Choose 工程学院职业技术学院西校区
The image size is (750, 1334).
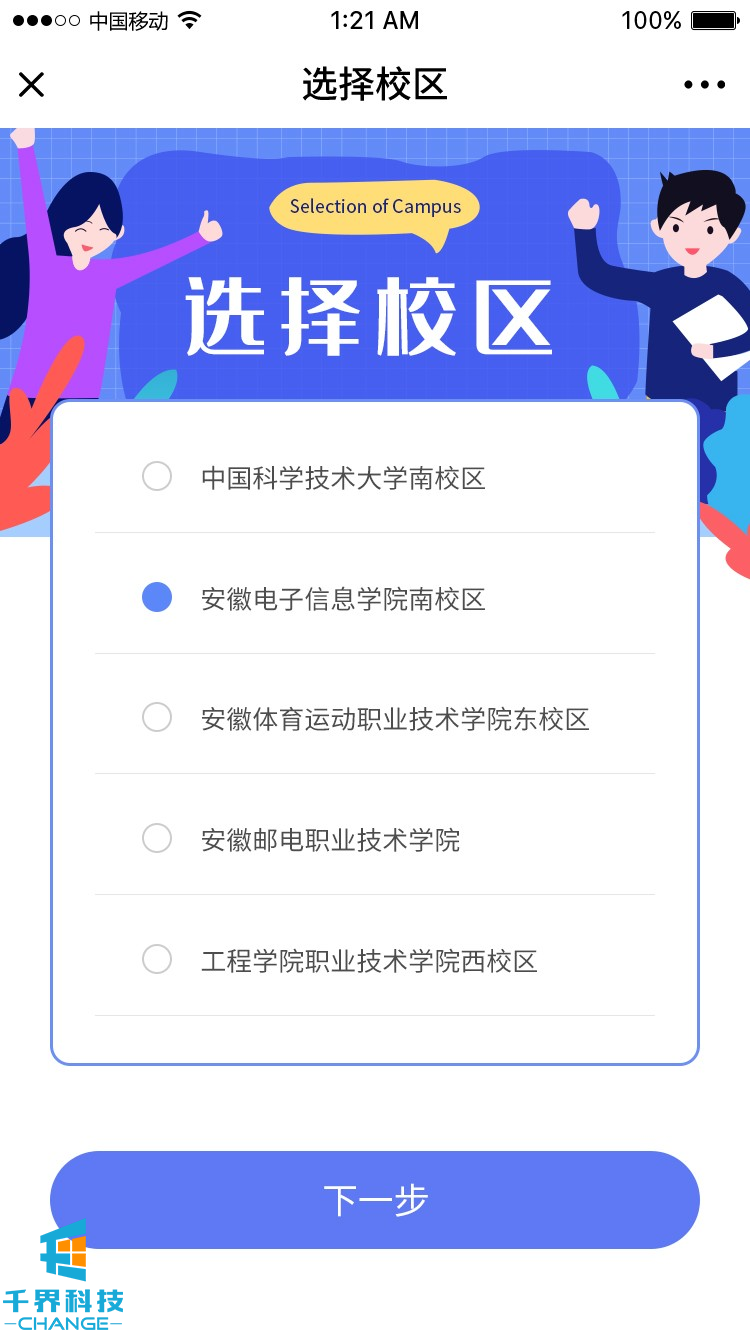tap(157, 960)
